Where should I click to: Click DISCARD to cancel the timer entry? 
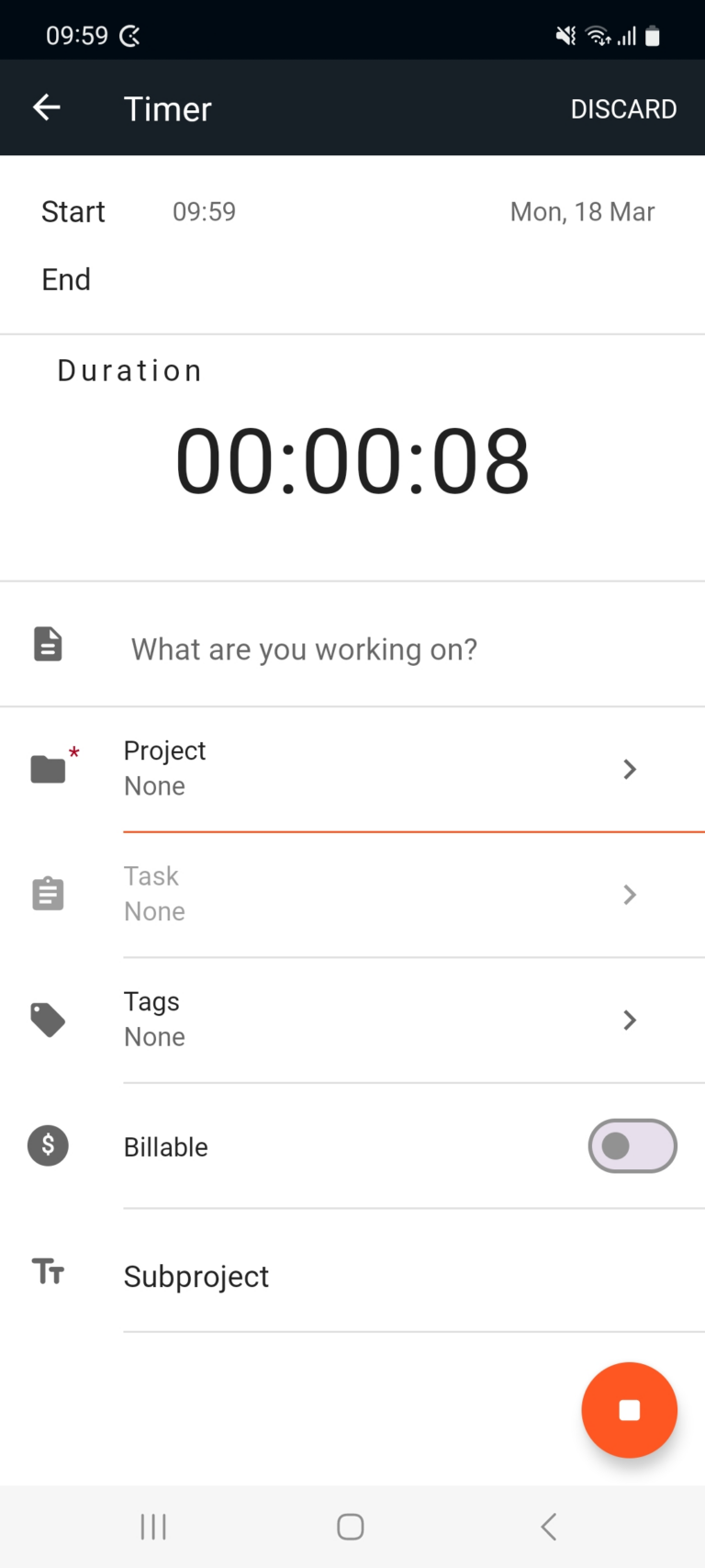point(624,108)
